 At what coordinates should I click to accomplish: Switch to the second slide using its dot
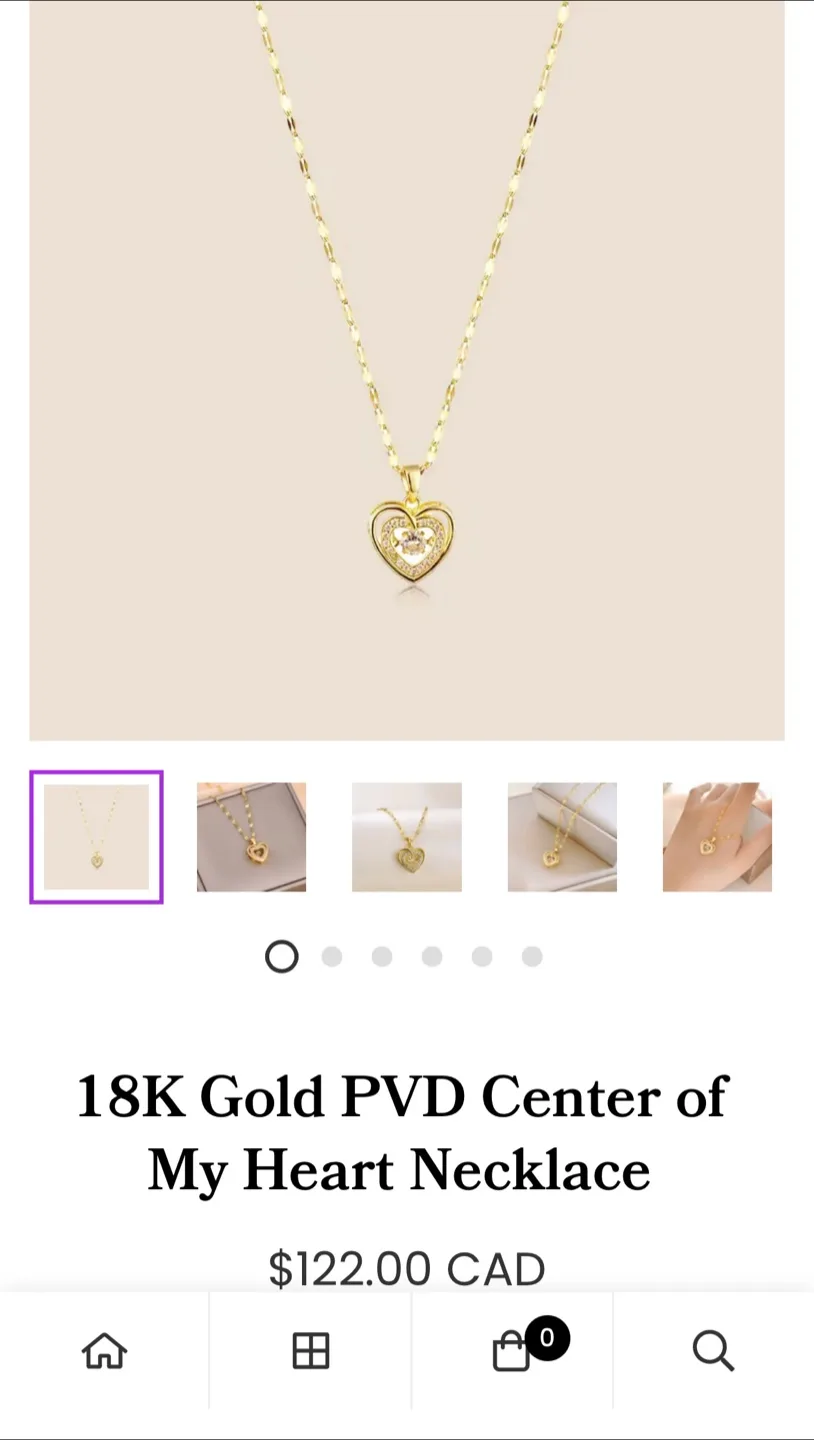click(x=331, y=957)
